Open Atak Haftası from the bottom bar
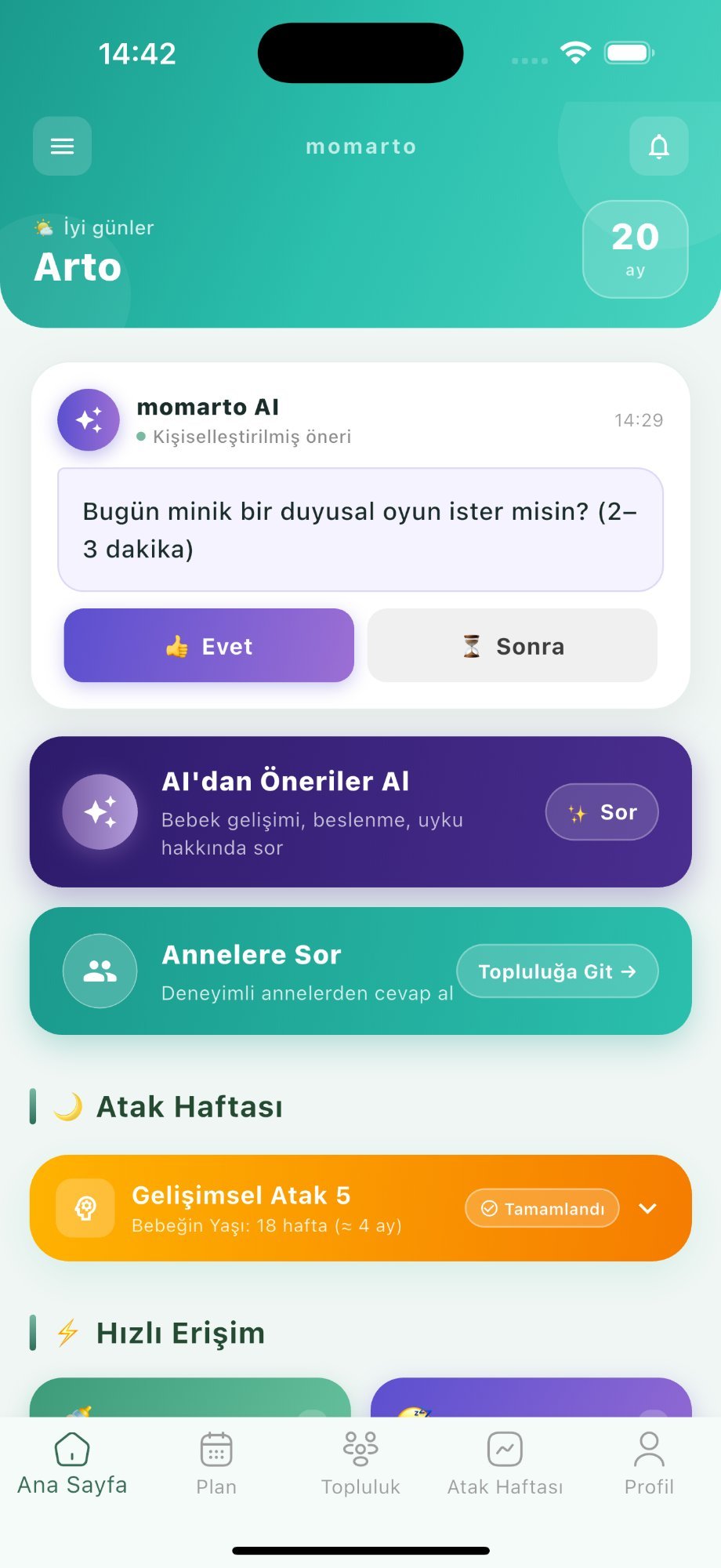 [505, 1463]
